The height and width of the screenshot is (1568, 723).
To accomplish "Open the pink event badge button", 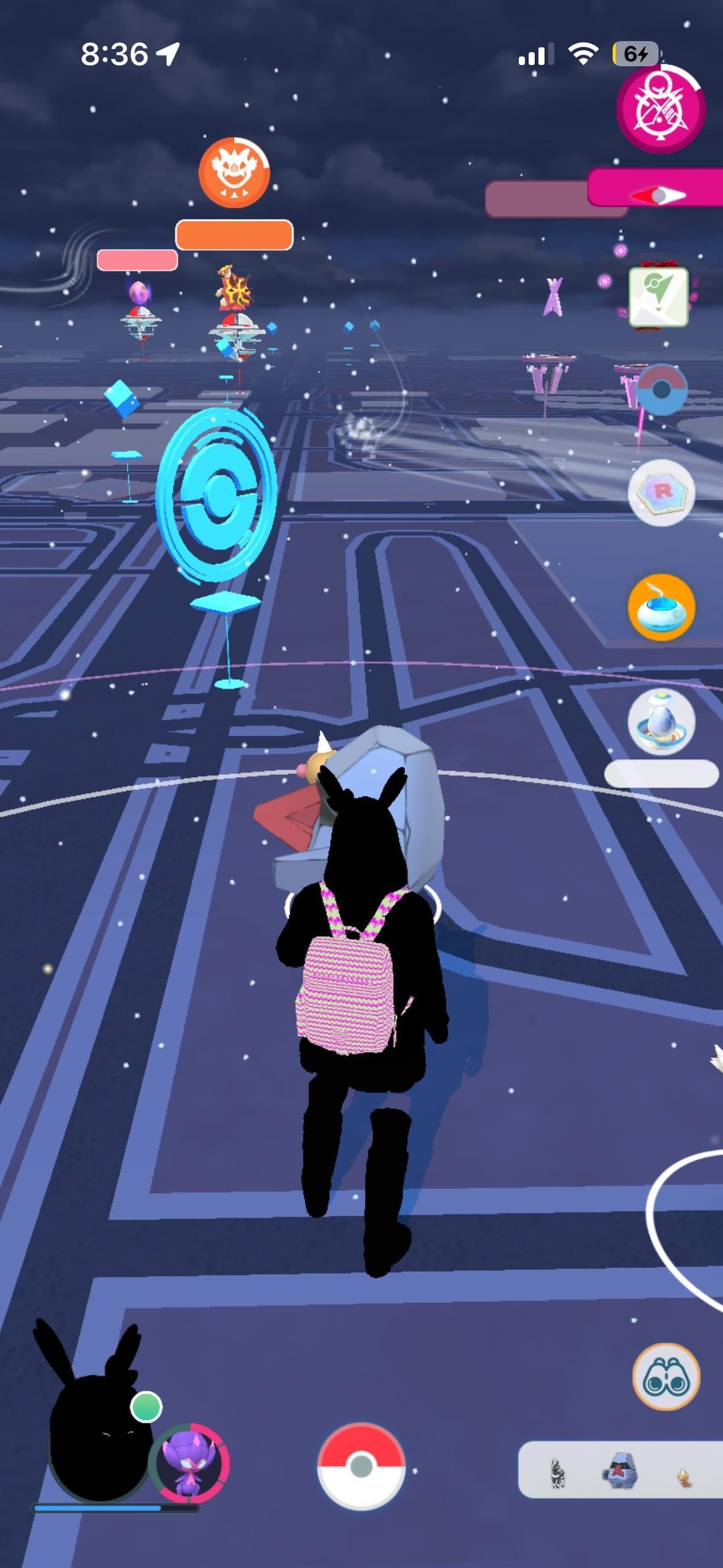I will pyautogui.click(x=660, y=109).
